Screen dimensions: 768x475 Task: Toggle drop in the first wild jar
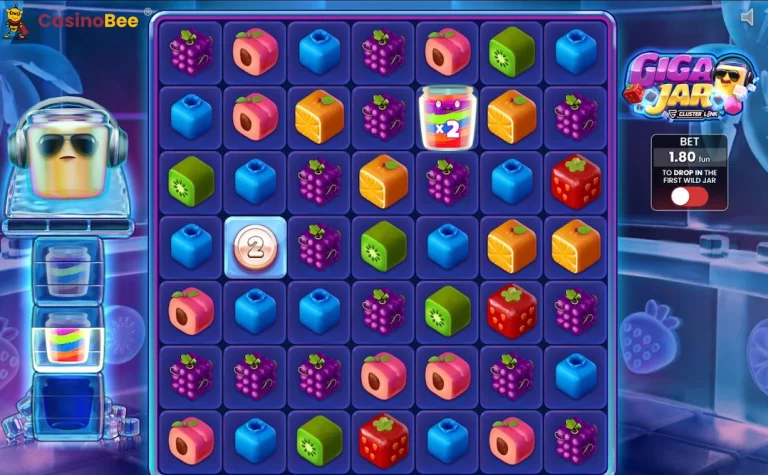(x=689, y=196)
